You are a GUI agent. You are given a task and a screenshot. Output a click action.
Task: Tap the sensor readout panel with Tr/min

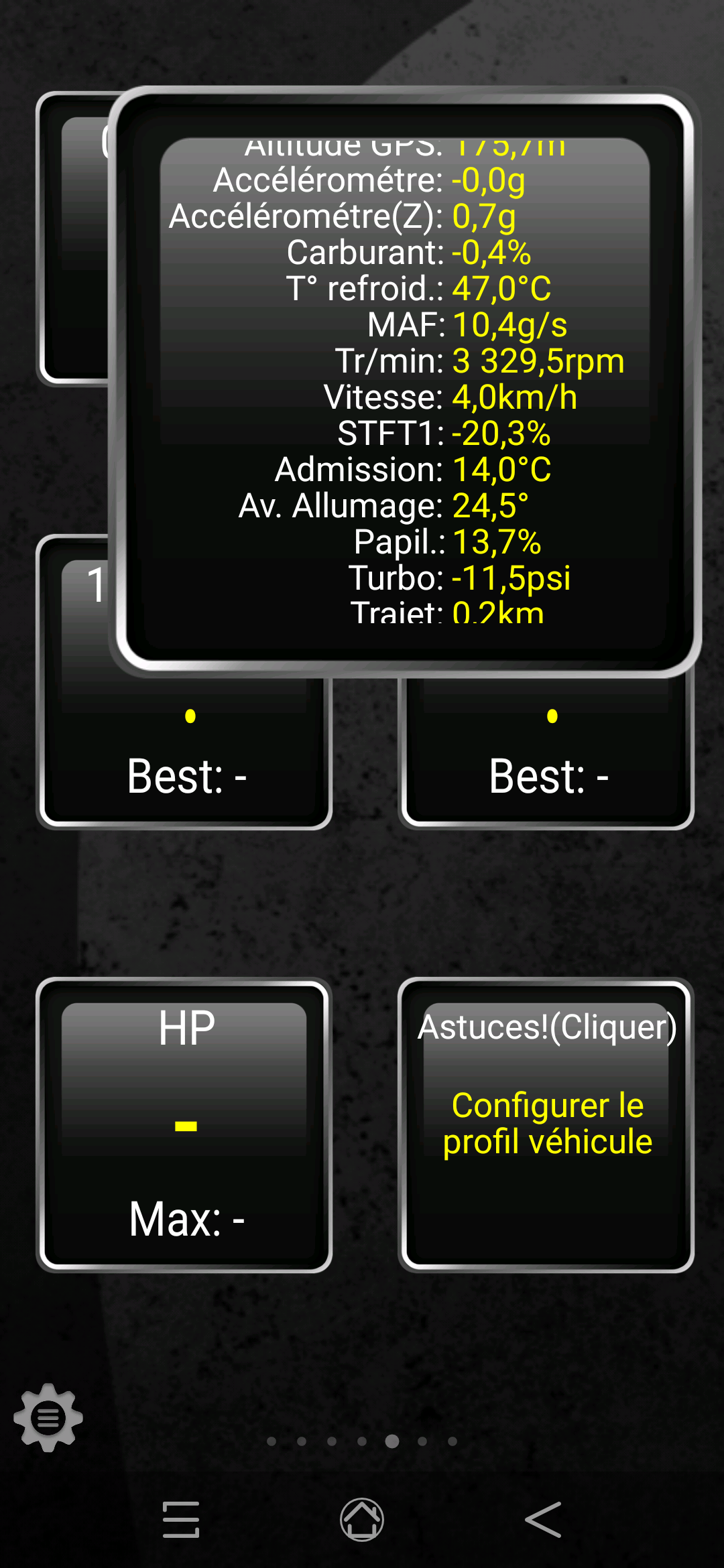(405, 381)
